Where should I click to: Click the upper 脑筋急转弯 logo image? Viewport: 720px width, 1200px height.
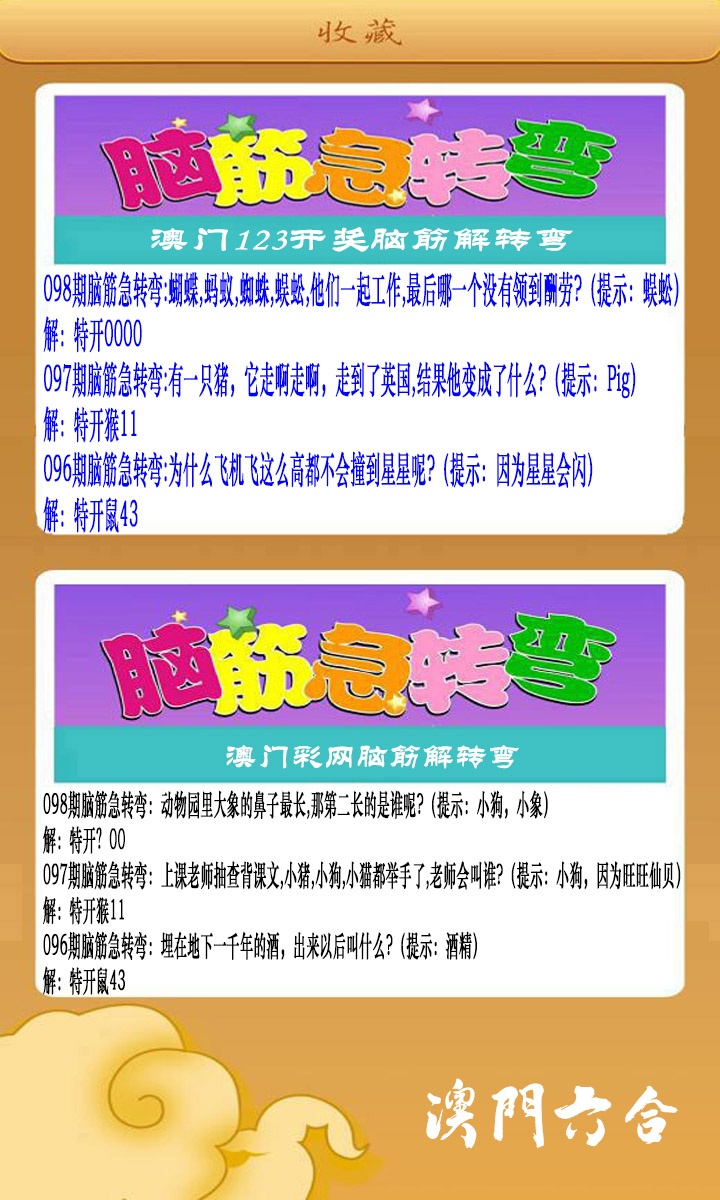click(360, 165)
